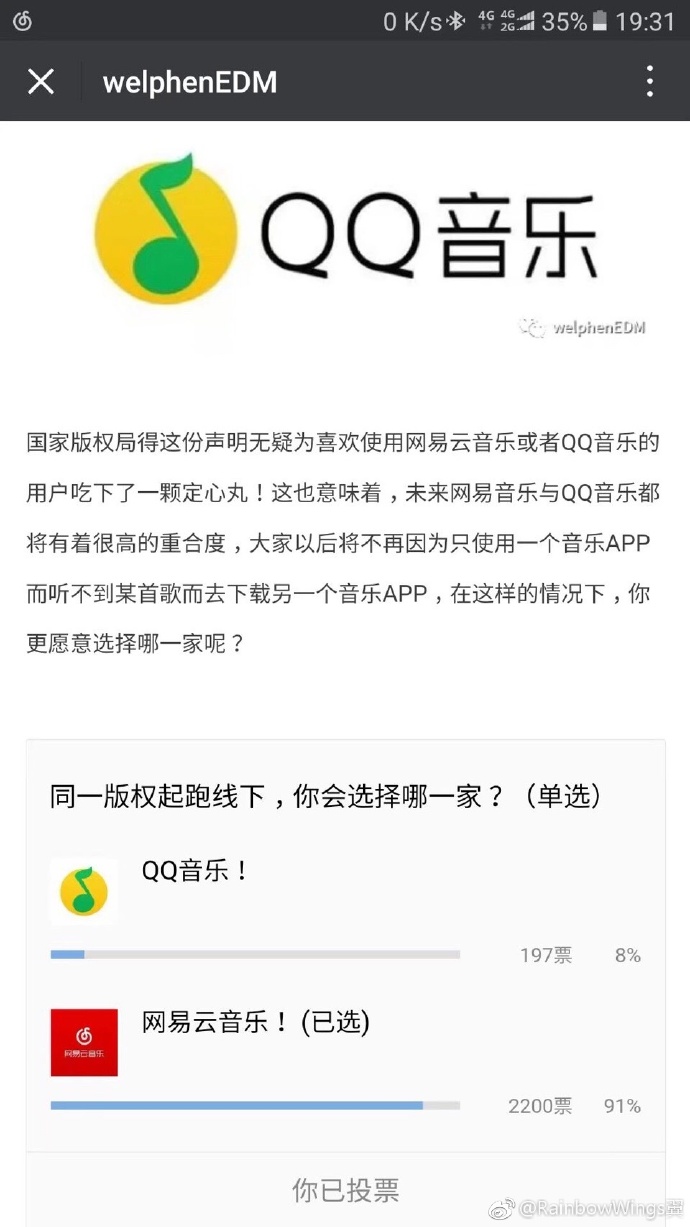Close the welphenEDM article page
The height and width of the screenshot is (1227, 690).
[41, 81]
